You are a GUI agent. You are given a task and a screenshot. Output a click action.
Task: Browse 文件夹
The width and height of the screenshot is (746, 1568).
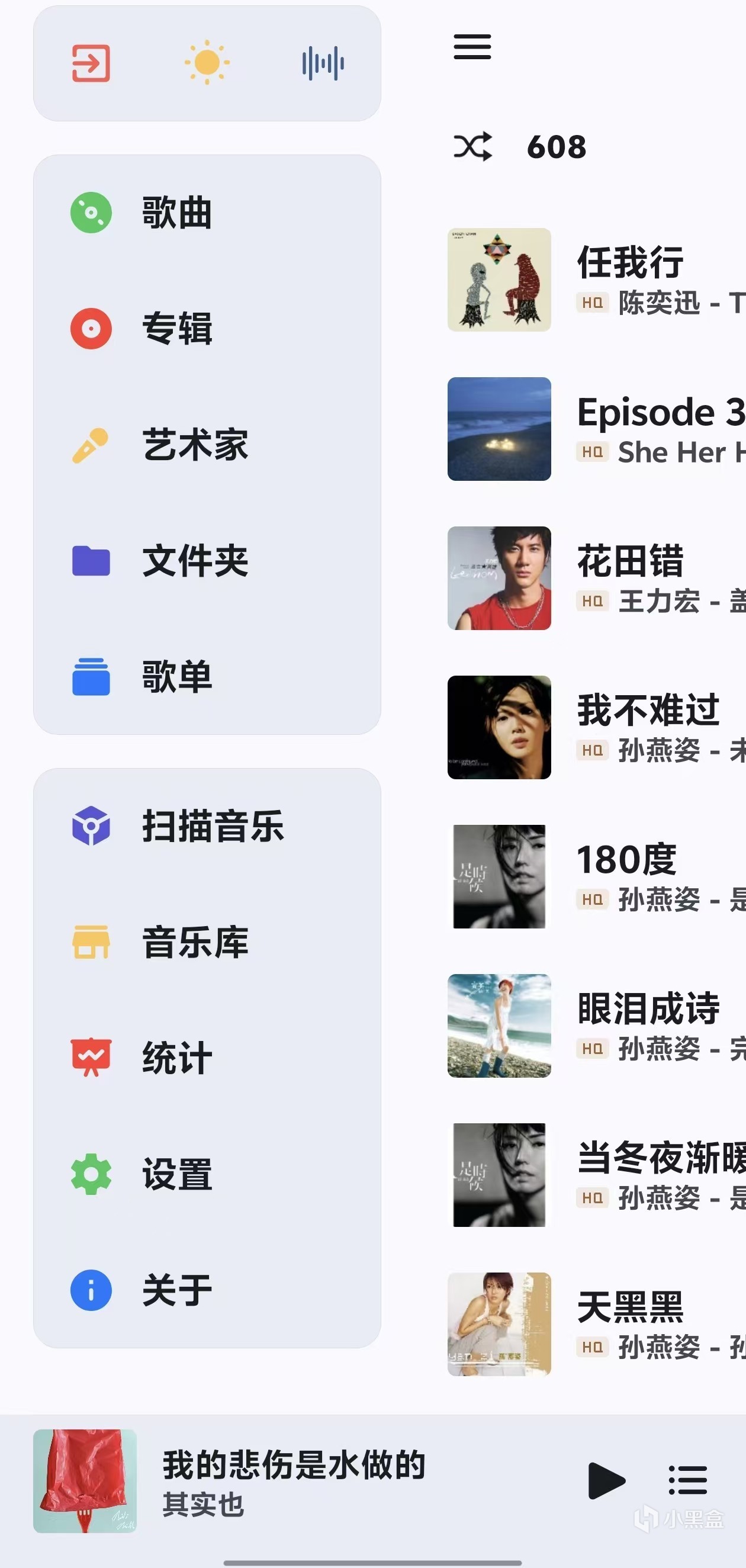coord(195,561)
